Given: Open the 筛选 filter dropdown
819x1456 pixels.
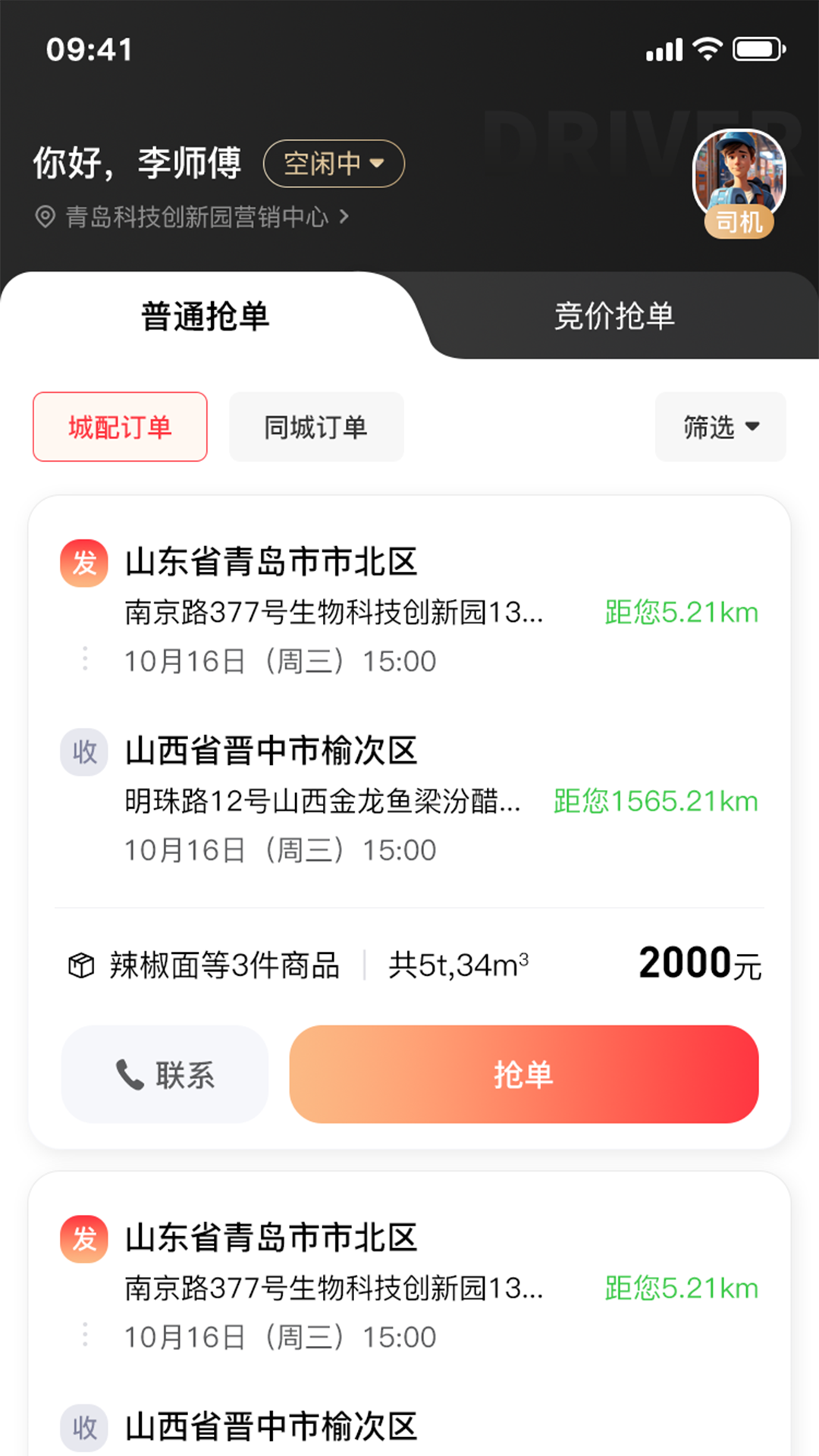Looking at the screenshot, I should pos(719,426).
